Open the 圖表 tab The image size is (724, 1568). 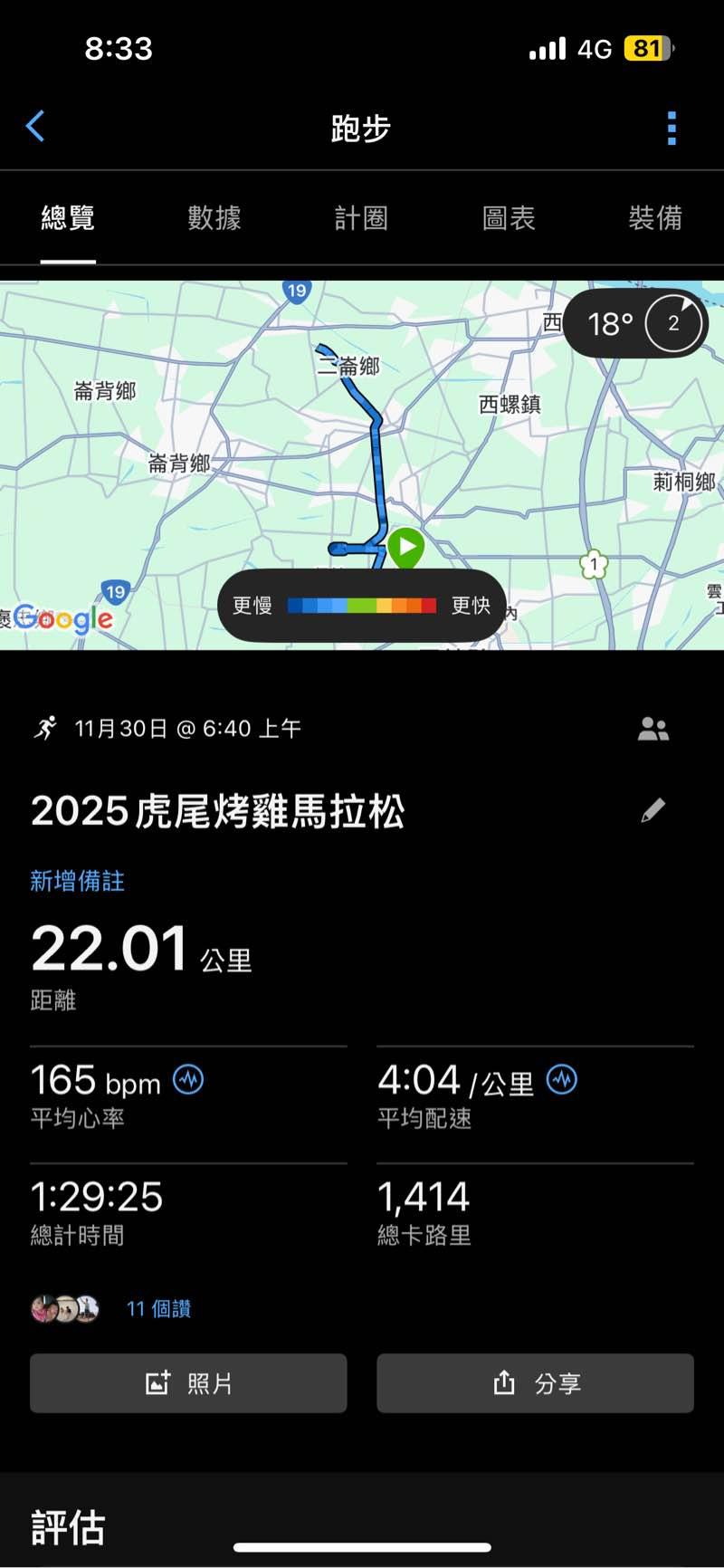[509, 218]
